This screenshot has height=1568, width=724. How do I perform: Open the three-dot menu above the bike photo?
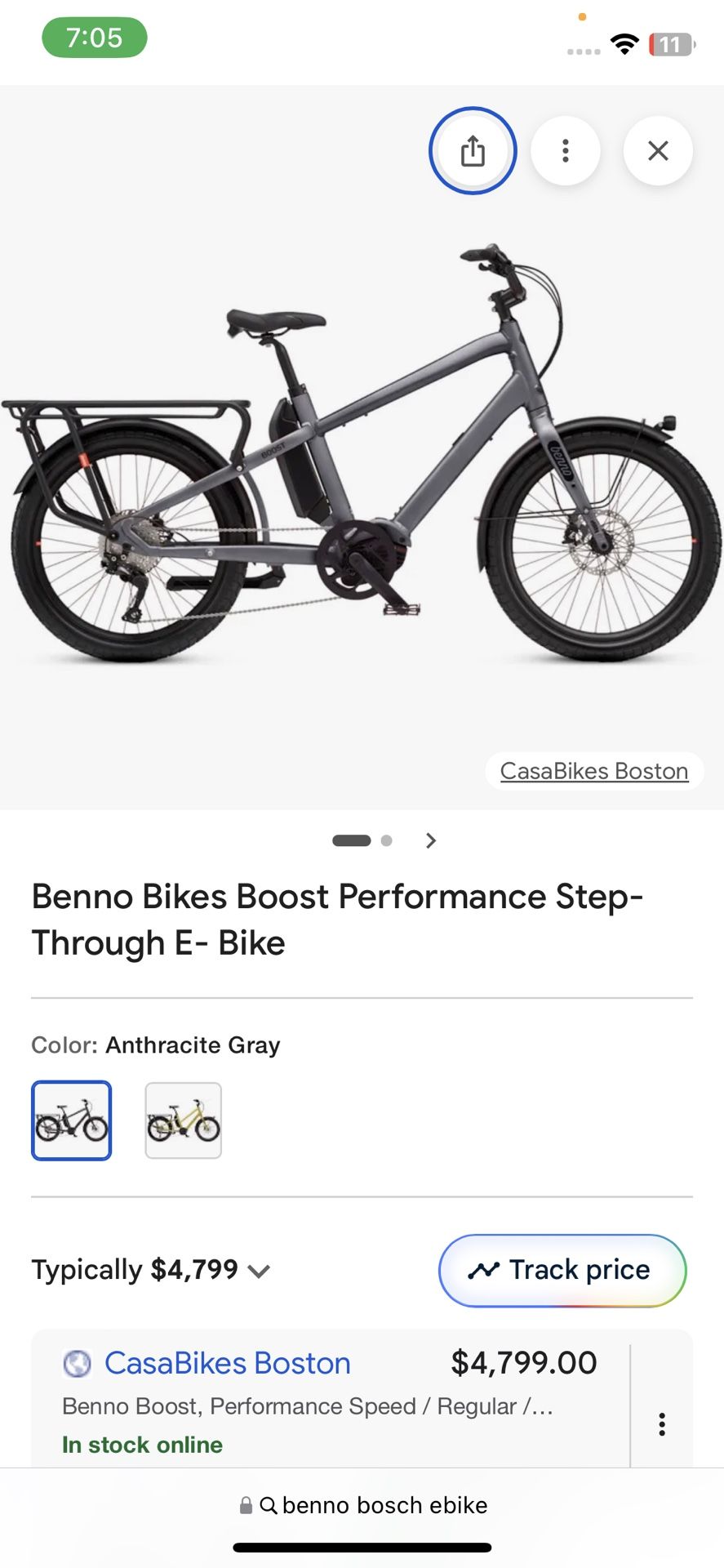pyautogui.click(x=565, y=151)
